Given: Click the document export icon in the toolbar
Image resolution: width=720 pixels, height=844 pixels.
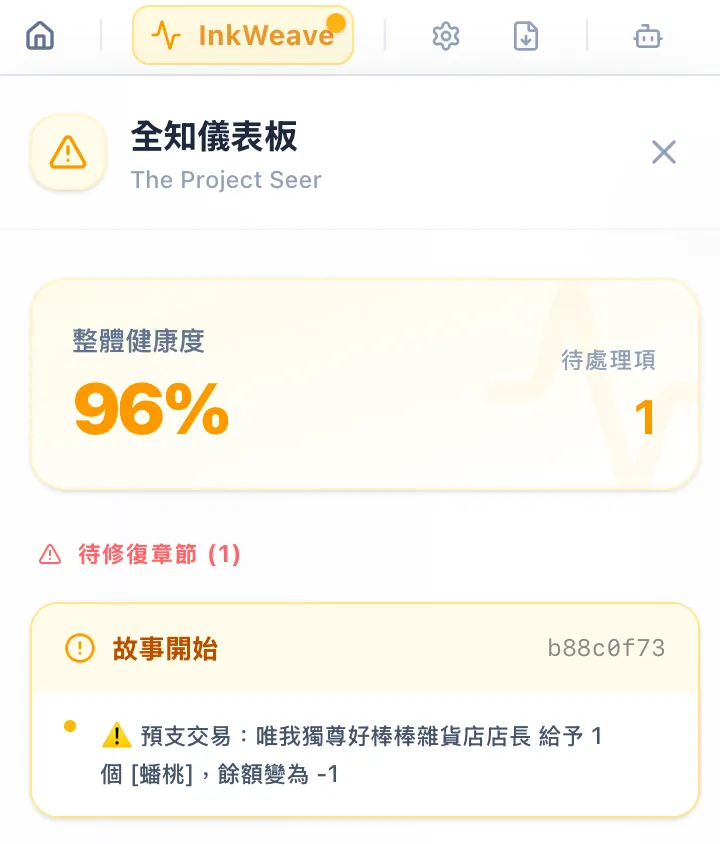Looking at the screenshot, I should pos(524,35).
